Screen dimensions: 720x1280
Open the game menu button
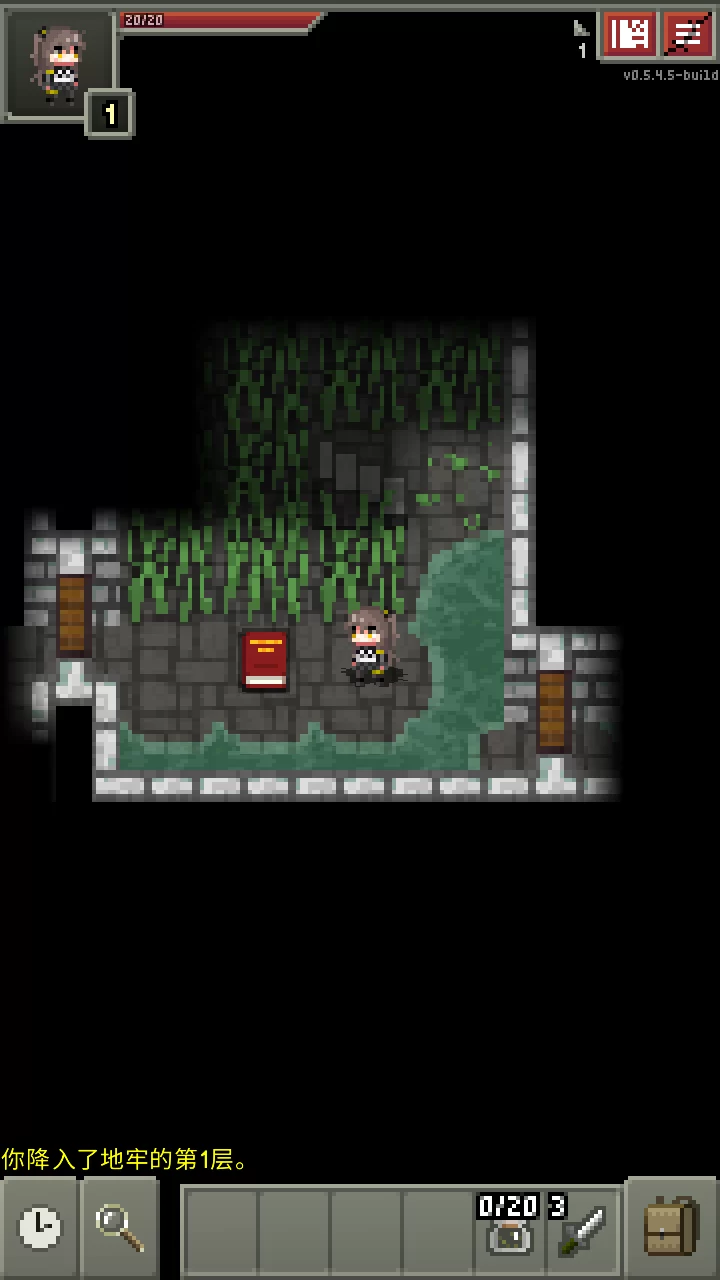[x=689, y=36]
